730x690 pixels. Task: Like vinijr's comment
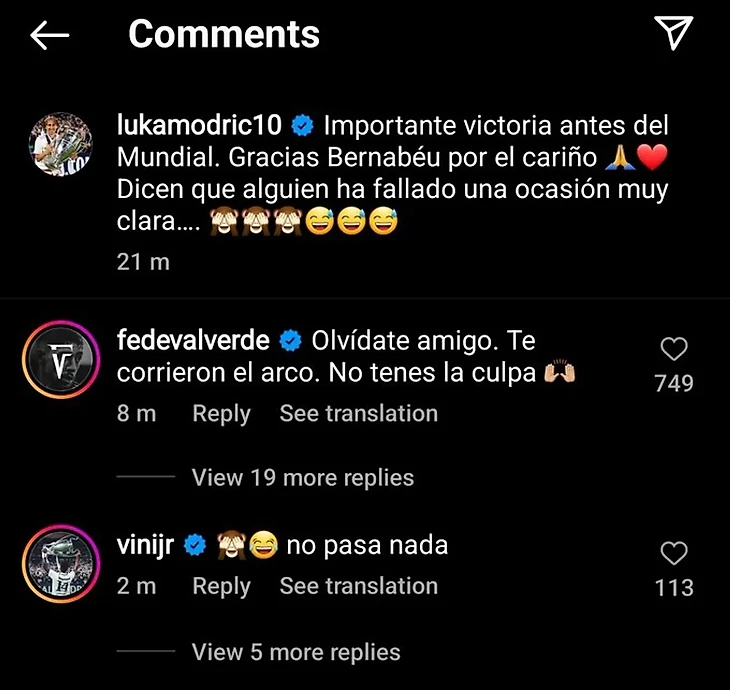[x=674, y=553]
